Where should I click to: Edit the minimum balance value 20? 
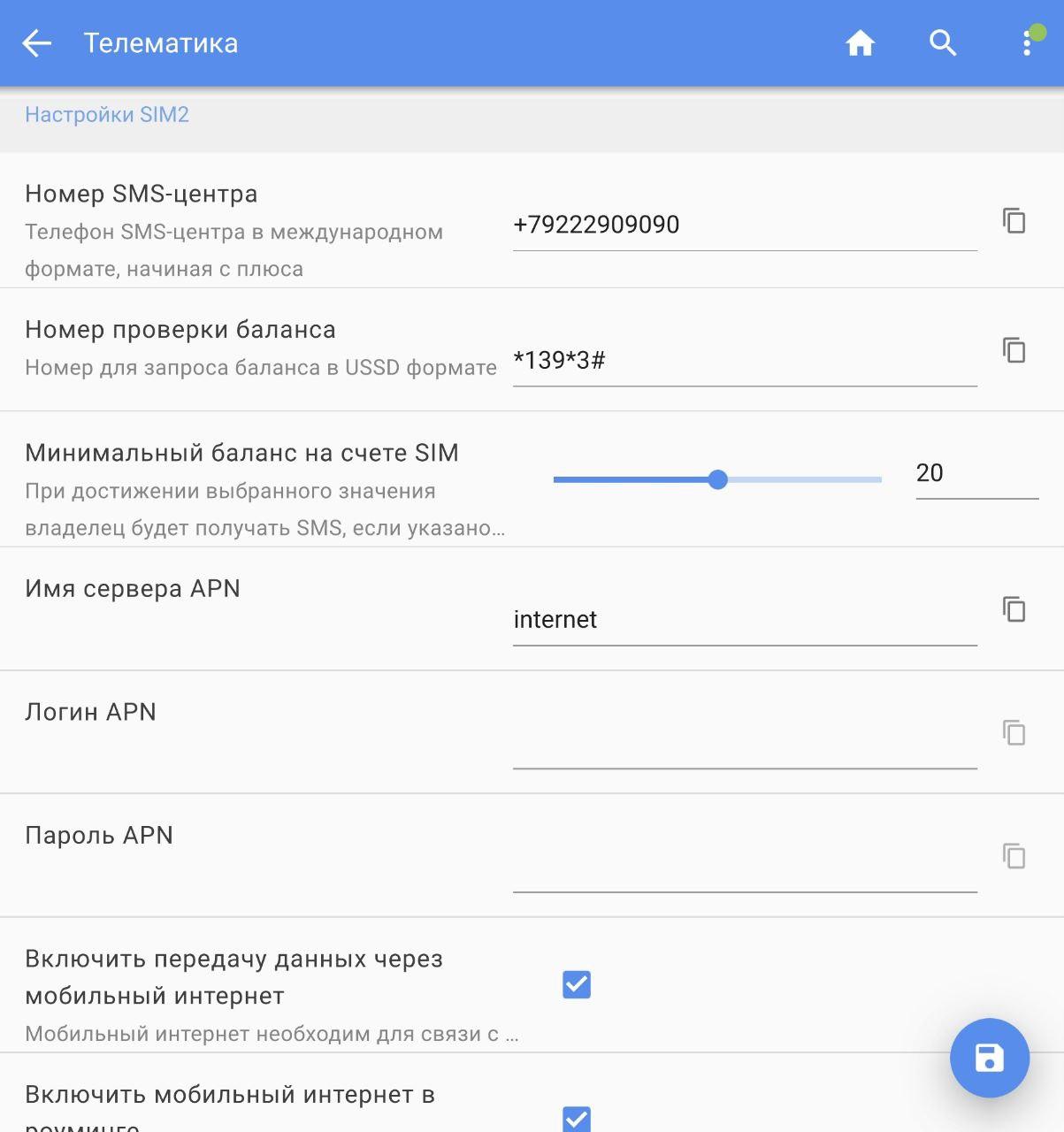click(976, 473)
